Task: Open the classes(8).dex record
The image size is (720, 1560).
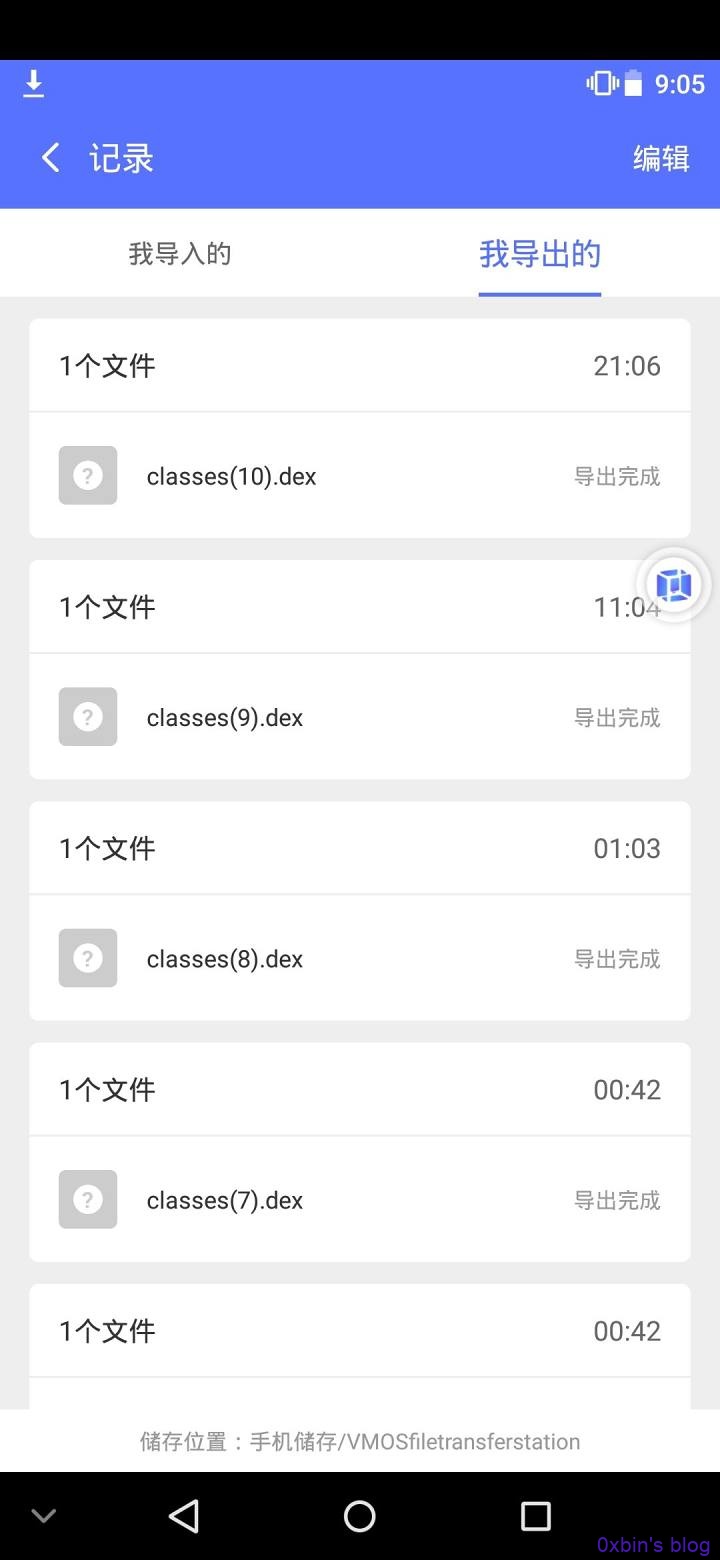Action: point(360,958)
